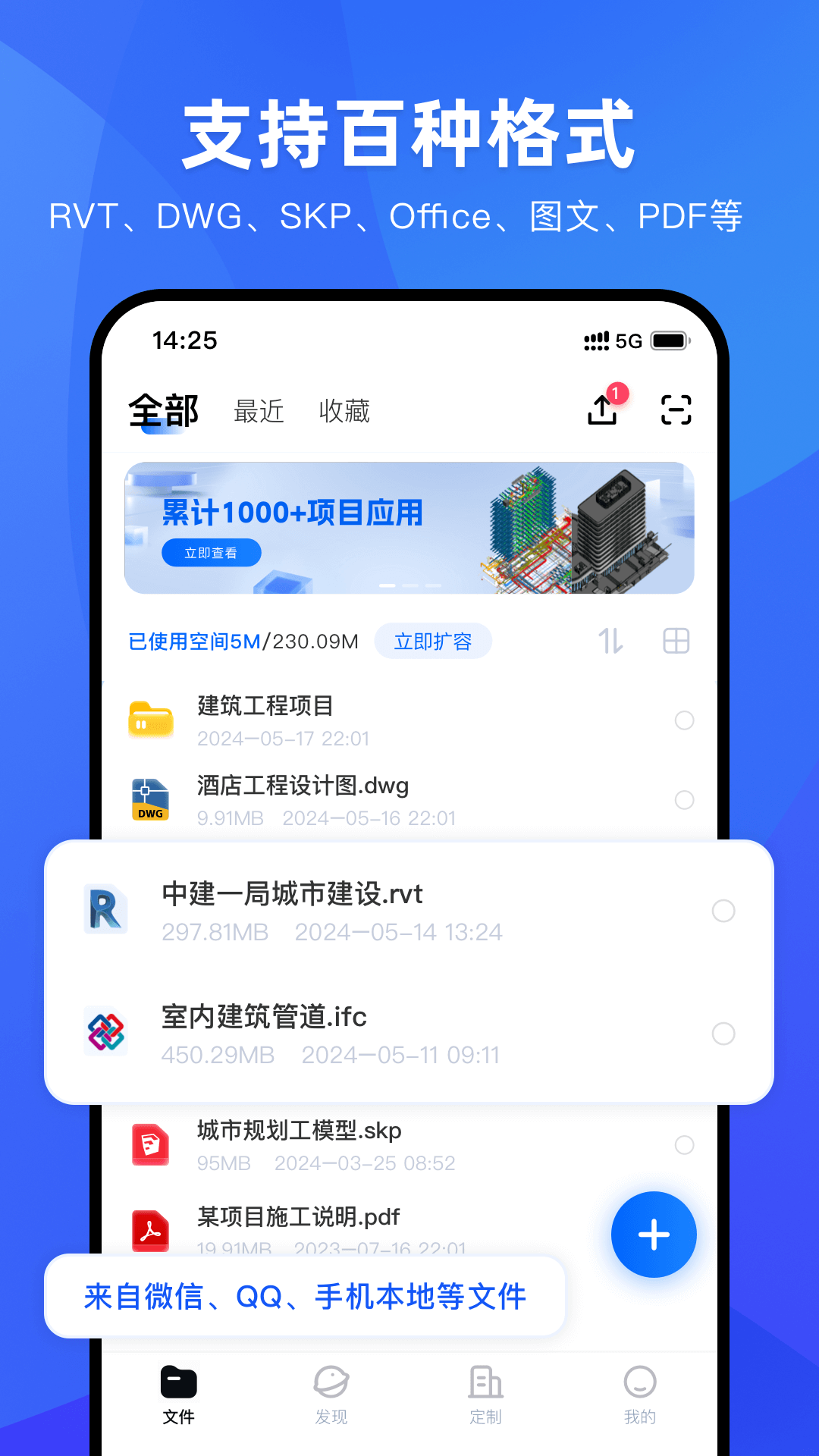
Task: Open the SketchUp file icon for 城市规划工模型.skp
Action: [x=150, y=1144]
